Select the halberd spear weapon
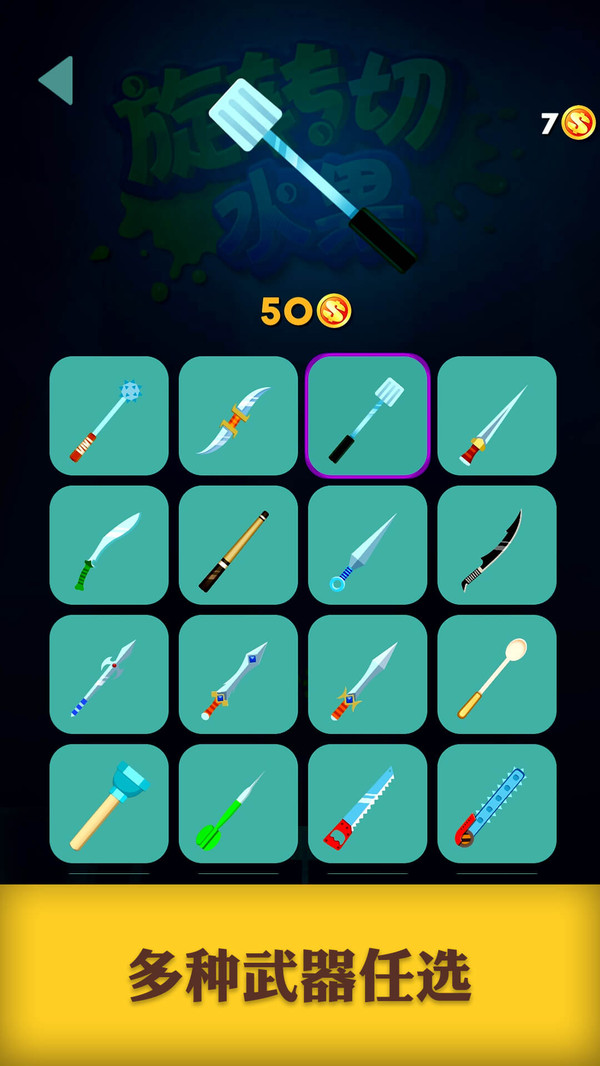Image resolution: width=600 pixels, height=1066 pixels. (109, 674)
